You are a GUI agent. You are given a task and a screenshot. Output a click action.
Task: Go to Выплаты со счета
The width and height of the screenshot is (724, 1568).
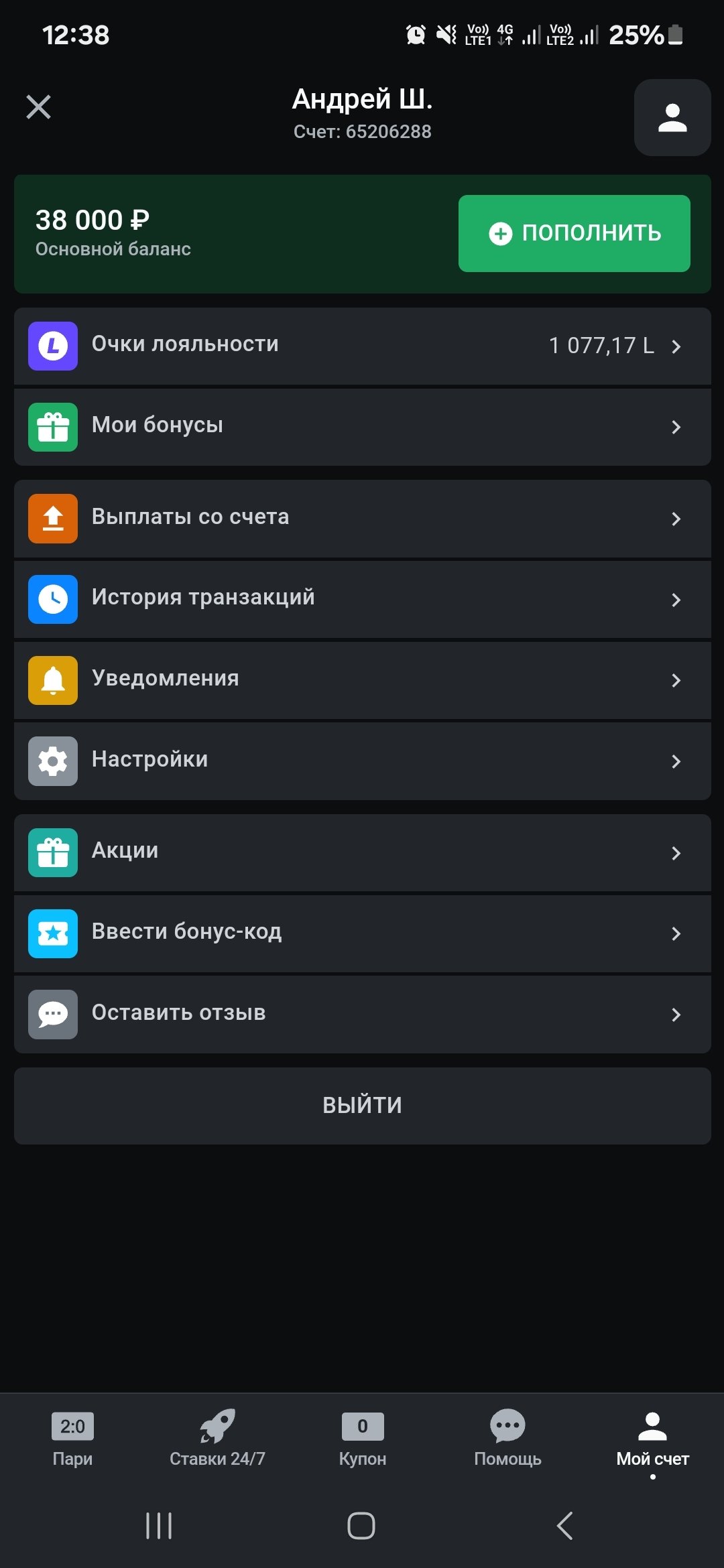tap(362, 518)
